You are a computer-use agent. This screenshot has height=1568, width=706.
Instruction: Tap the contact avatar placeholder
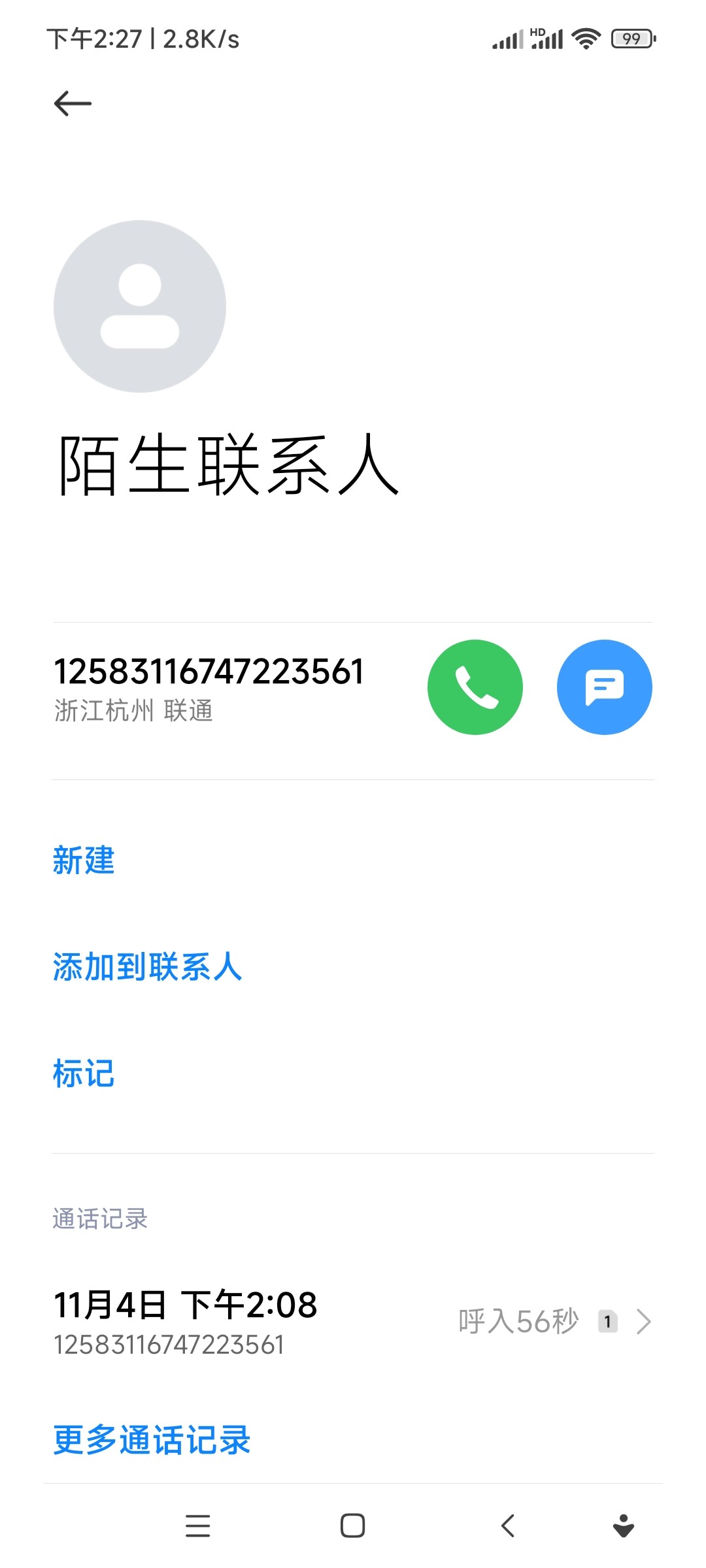(x=140, y=306)
